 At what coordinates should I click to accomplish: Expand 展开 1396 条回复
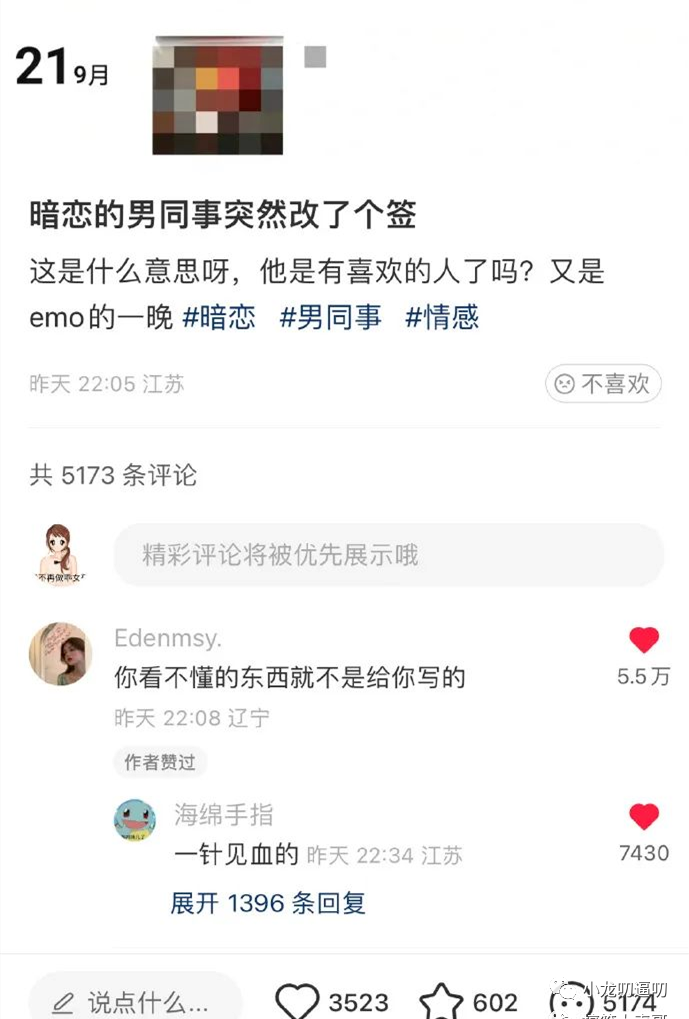coord(268,903)
